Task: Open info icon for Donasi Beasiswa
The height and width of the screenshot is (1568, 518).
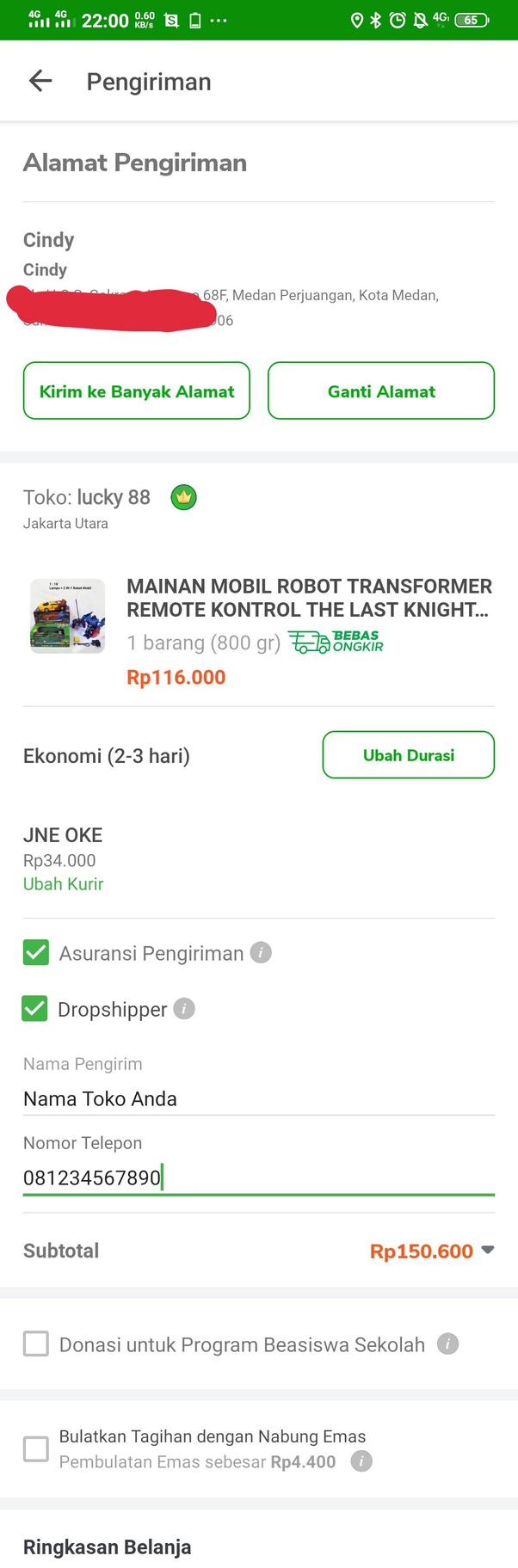Action: tap(447, 1344)
